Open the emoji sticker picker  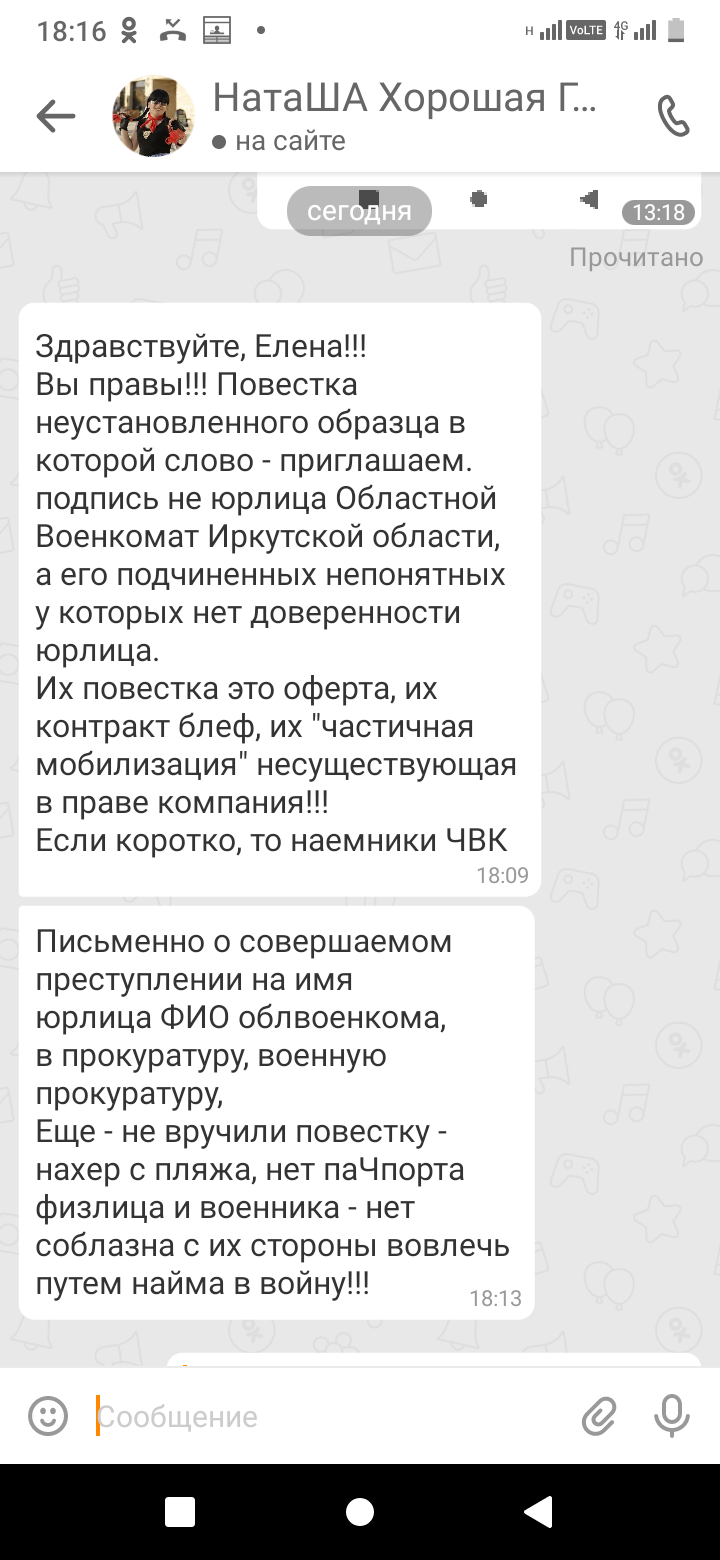[48, 1416]
